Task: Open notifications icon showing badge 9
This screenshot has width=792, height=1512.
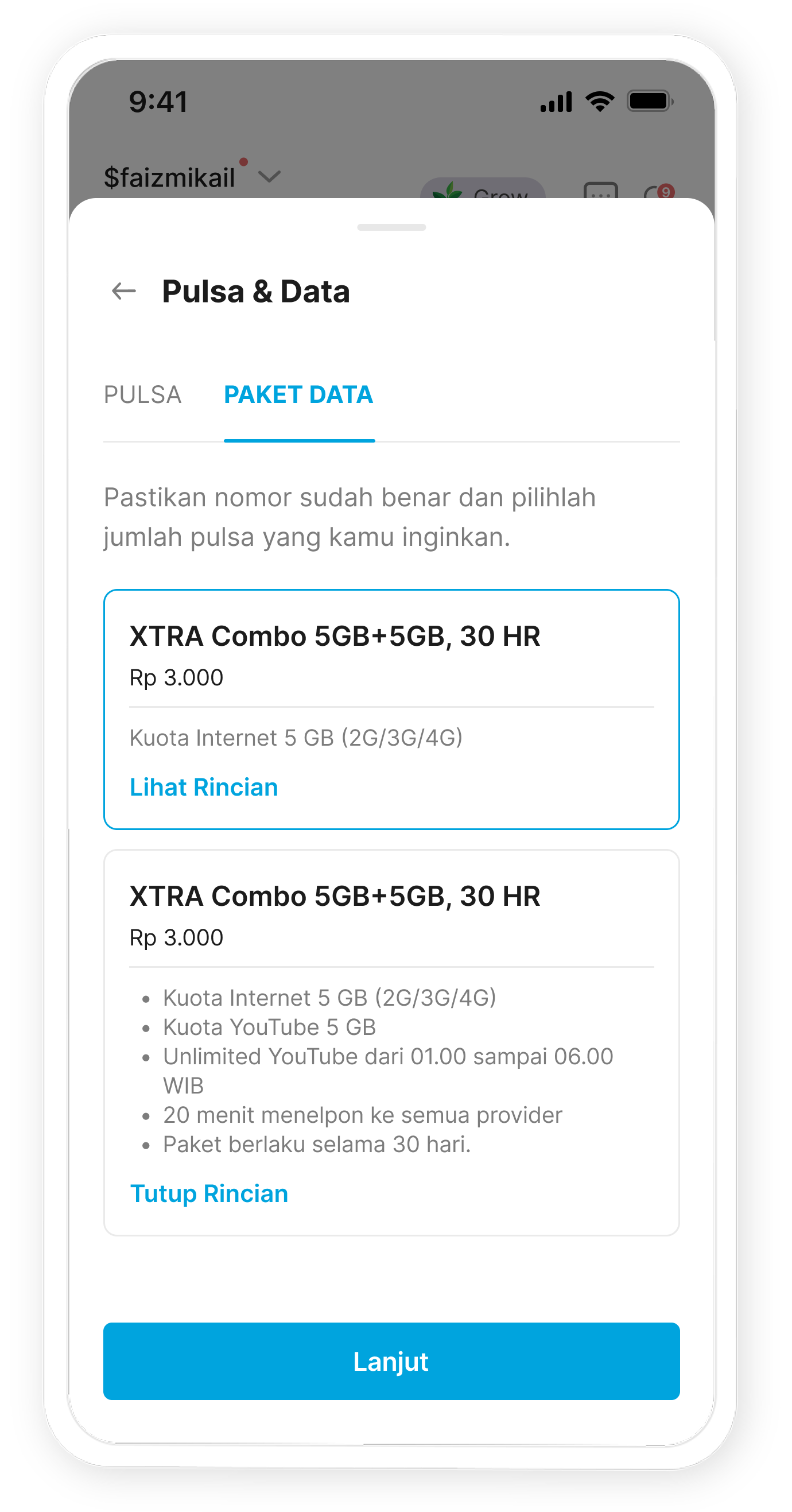Action: [x=661, y=193]
